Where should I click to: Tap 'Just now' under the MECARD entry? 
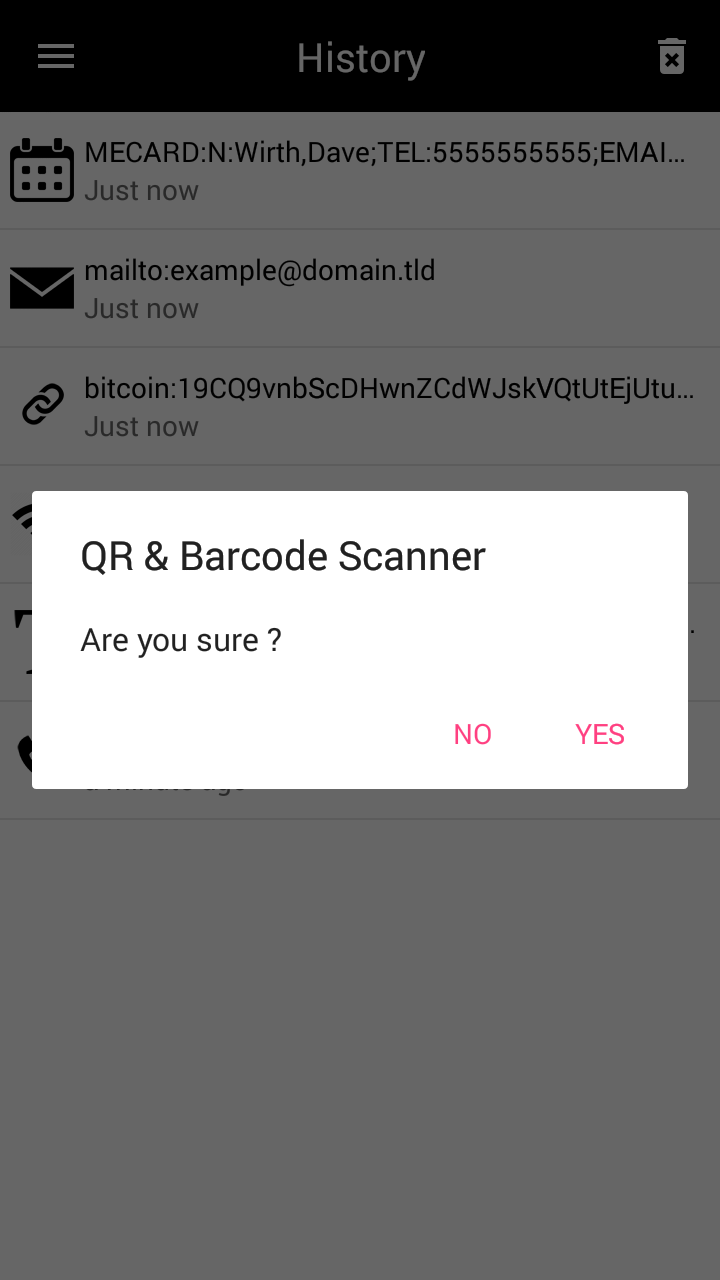coord(141,190)
